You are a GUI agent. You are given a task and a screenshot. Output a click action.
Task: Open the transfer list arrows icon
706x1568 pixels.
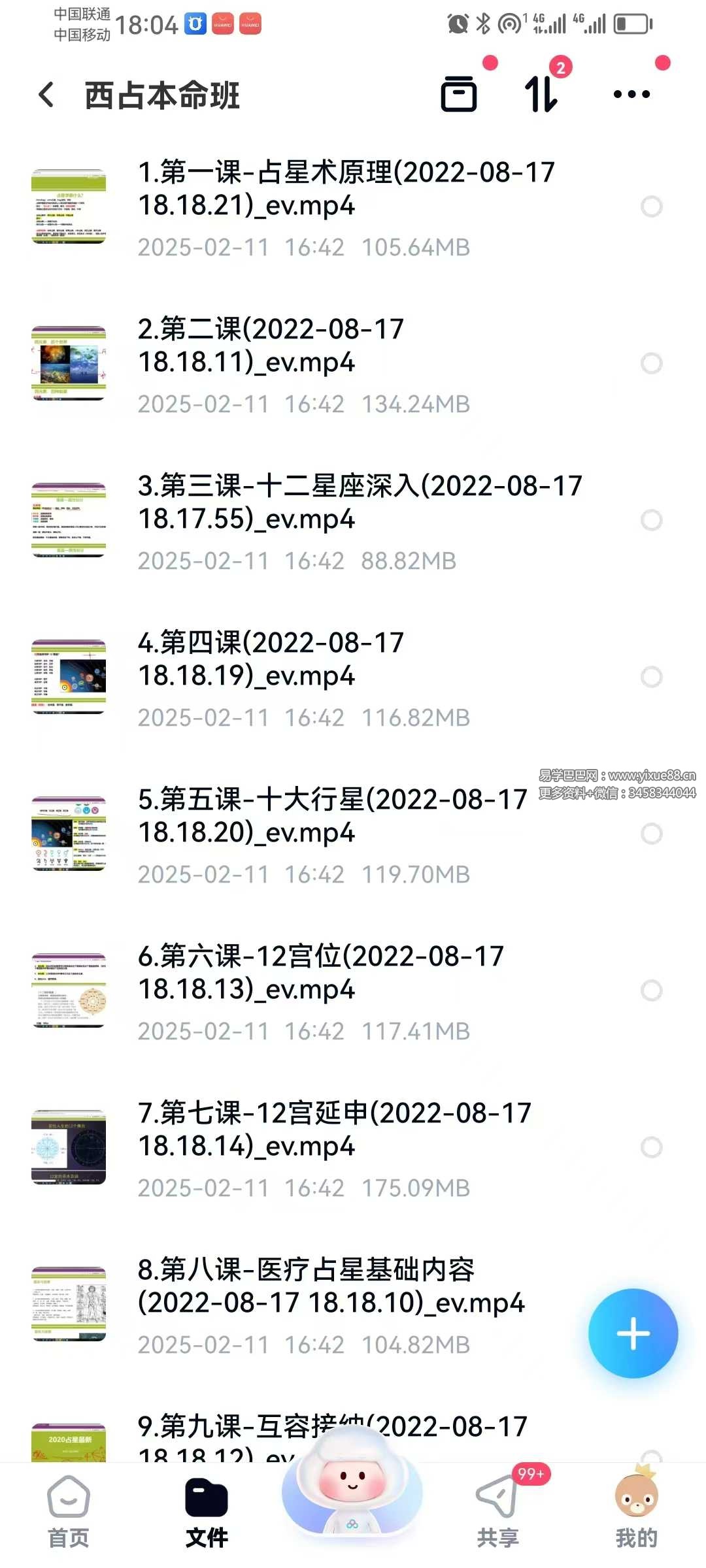(x=541, y=95)
